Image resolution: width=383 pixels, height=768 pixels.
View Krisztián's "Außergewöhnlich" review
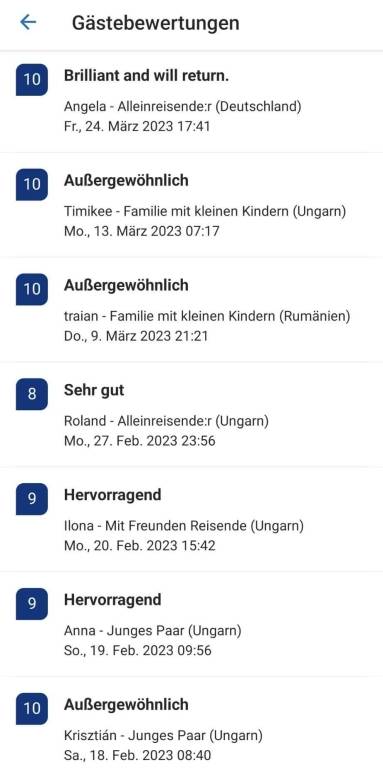(192, 723)
